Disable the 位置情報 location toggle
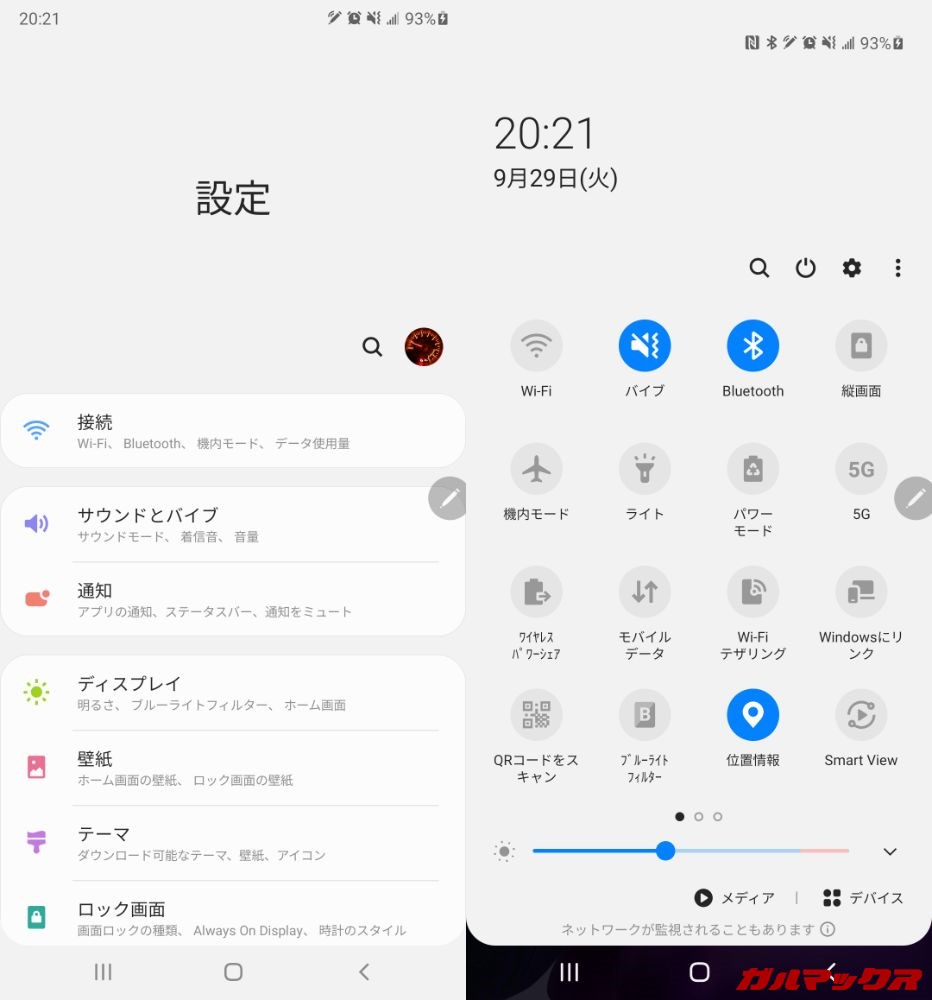The image size is (932, 1000). (x=752, y=715)
